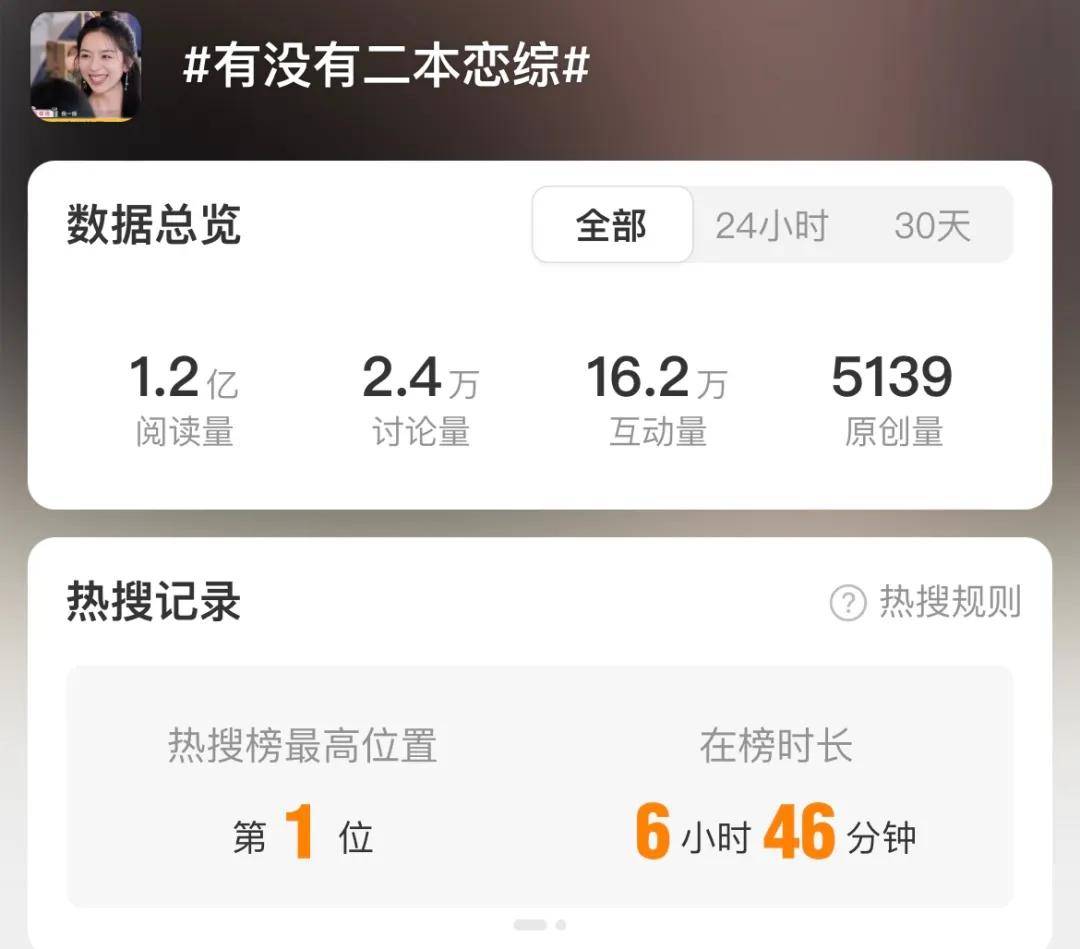Screen dimensions: 1080x949
Task: Select the 全部 data range
Action: coord(611,226)
